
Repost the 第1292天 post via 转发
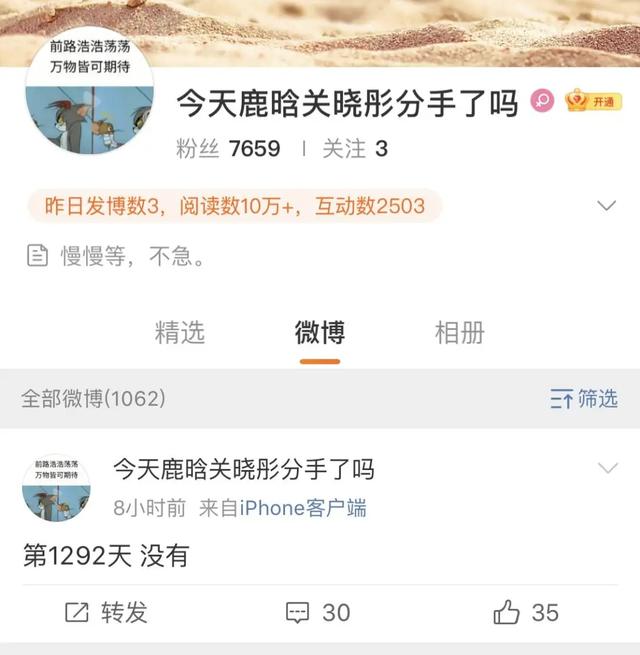tap(106, 612)
